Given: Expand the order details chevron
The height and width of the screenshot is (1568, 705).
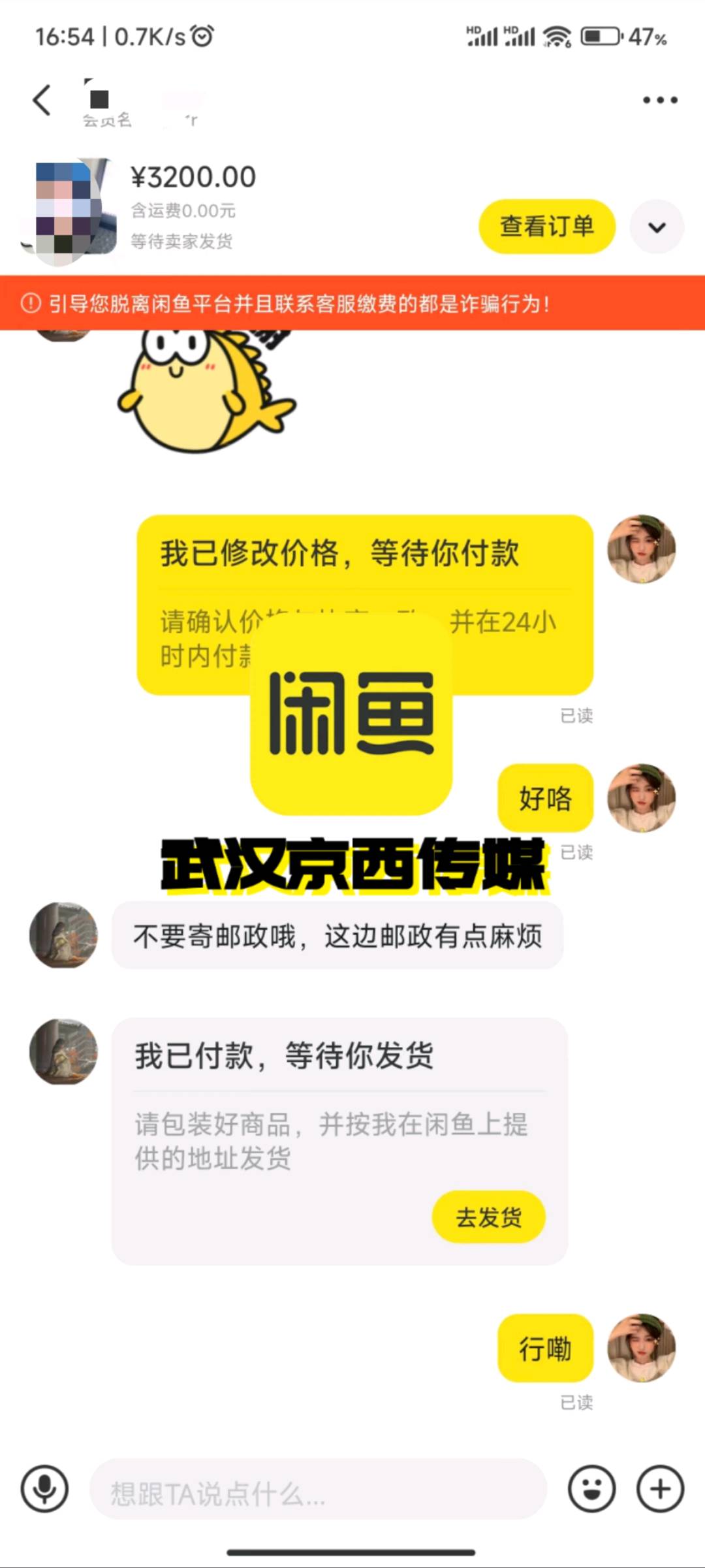Looking at the screenshot, I should tap(657, 227).
